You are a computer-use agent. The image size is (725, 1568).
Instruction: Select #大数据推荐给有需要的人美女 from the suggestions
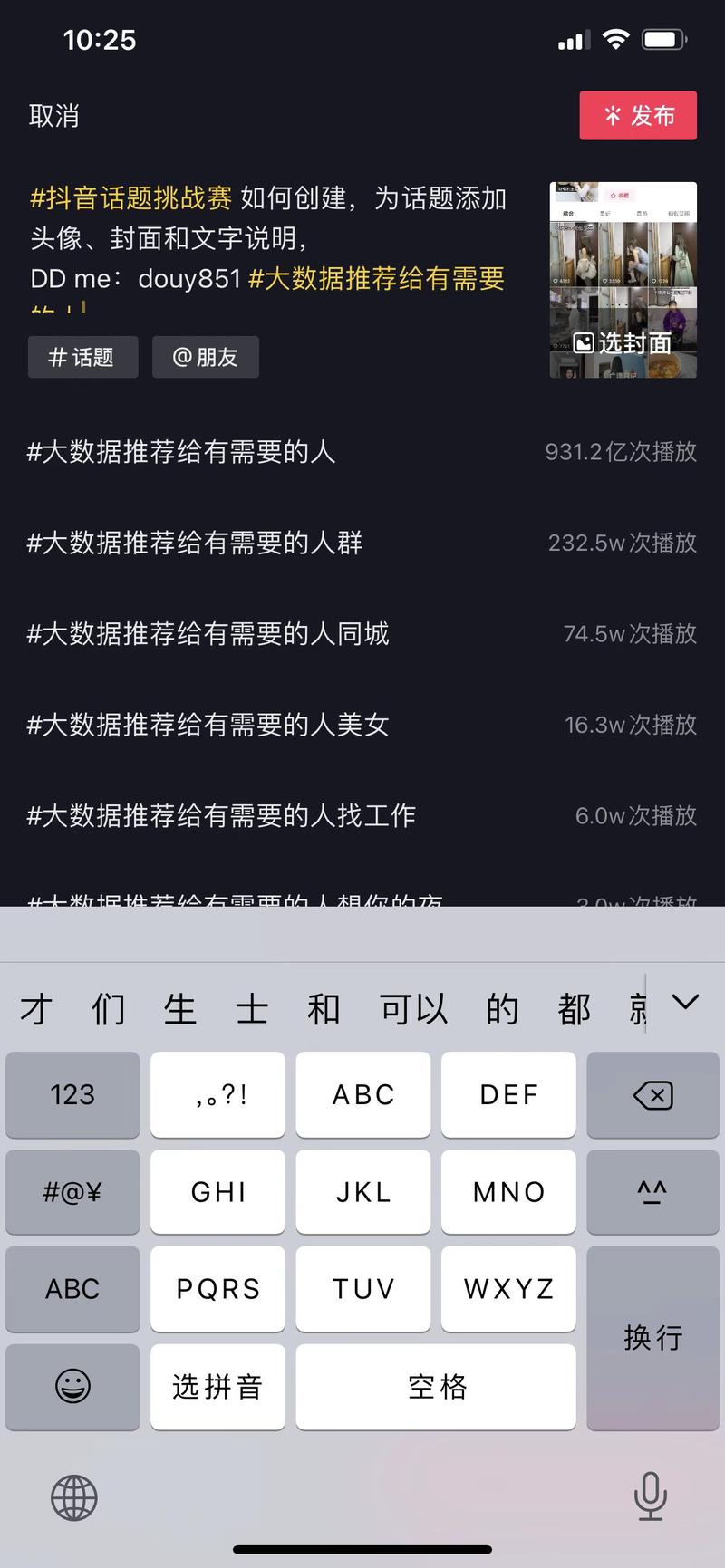pyautogui.click(x=208, y=725)
